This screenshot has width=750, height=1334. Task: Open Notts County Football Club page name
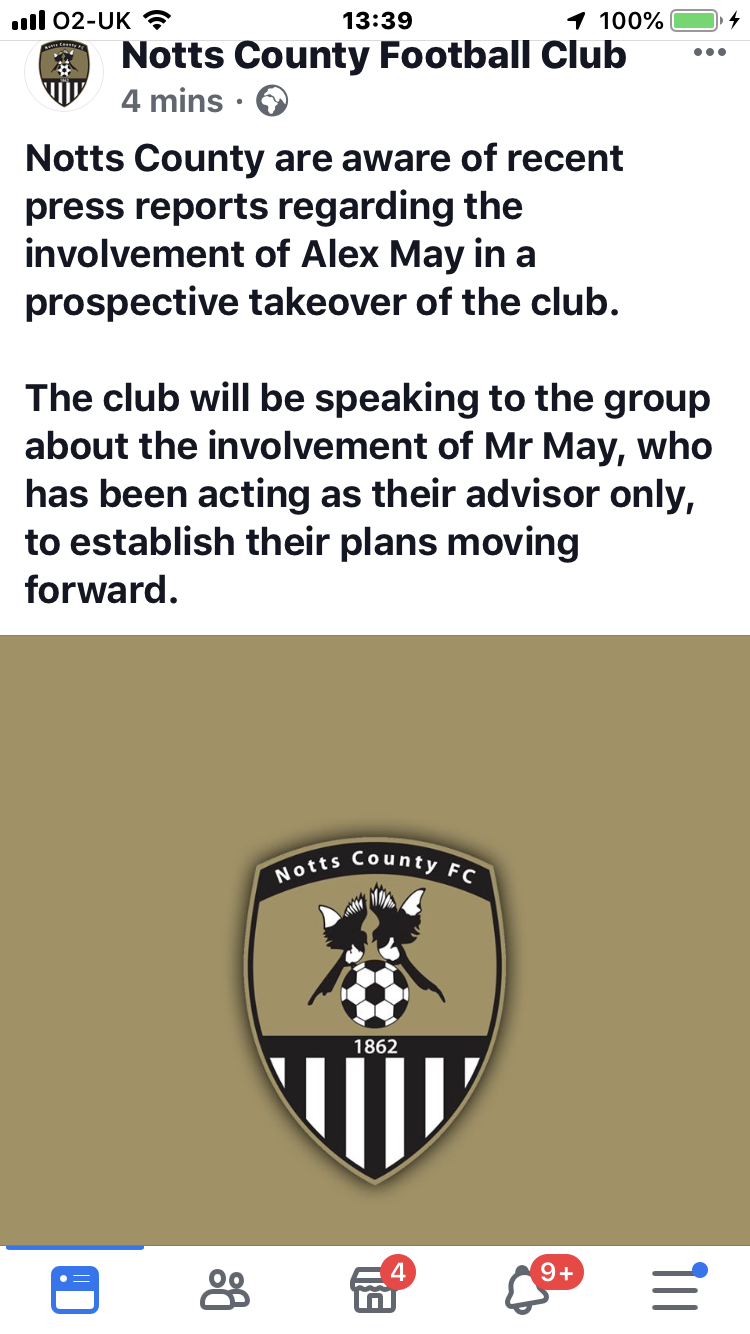tap(373, 56)
